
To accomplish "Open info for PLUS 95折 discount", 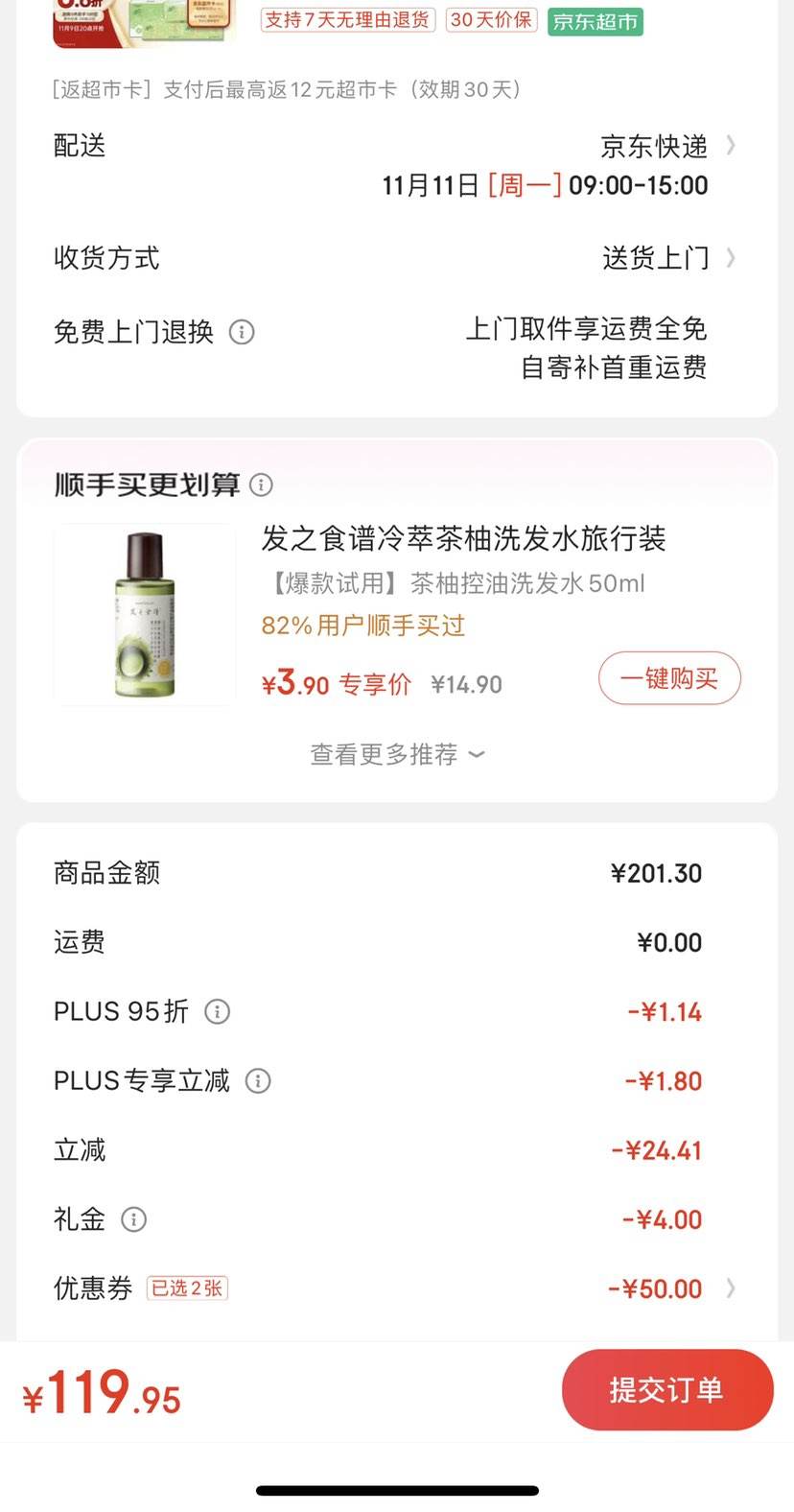I will tap(218, 1011).
